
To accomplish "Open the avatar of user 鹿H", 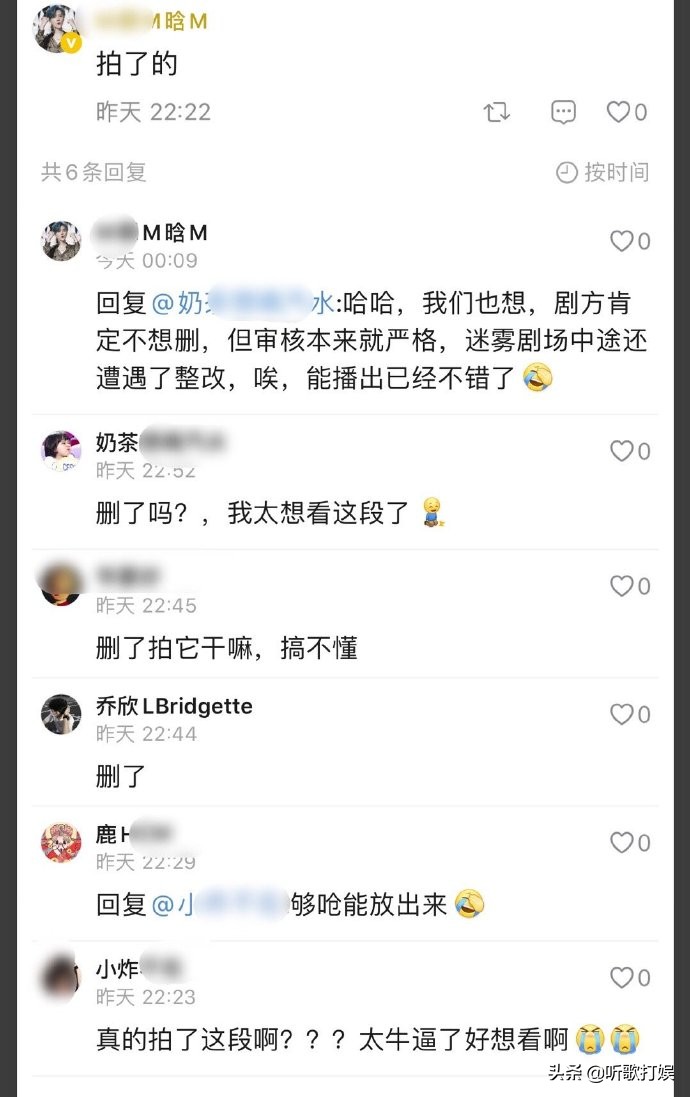I will point(61,843).
